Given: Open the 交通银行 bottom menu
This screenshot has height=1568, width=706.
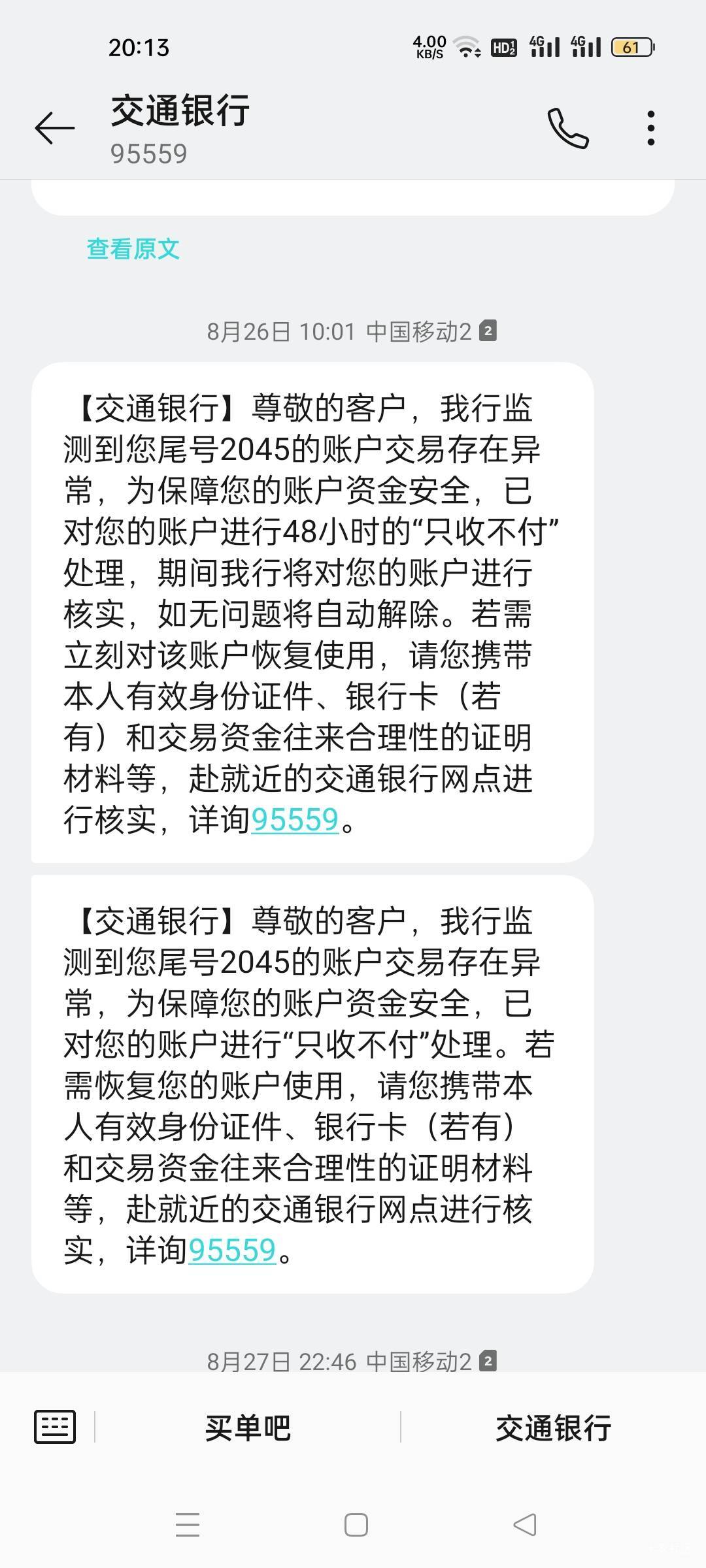Looking at the screenshot, I should click(553, 1428).
